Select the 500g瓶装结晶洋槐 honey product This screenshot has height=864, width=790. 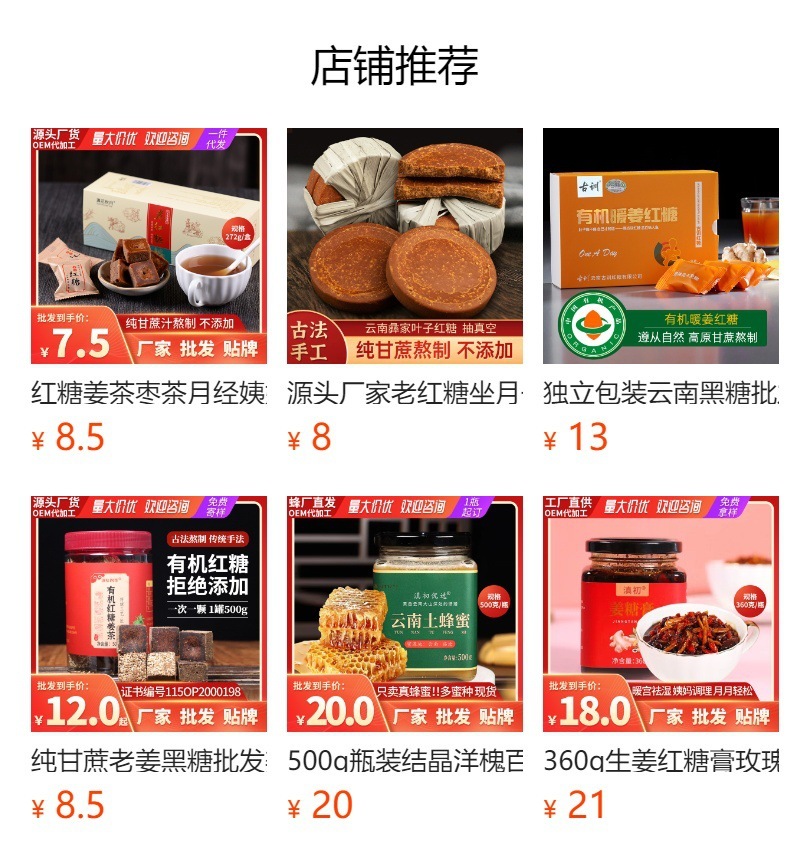pos(405,614)
